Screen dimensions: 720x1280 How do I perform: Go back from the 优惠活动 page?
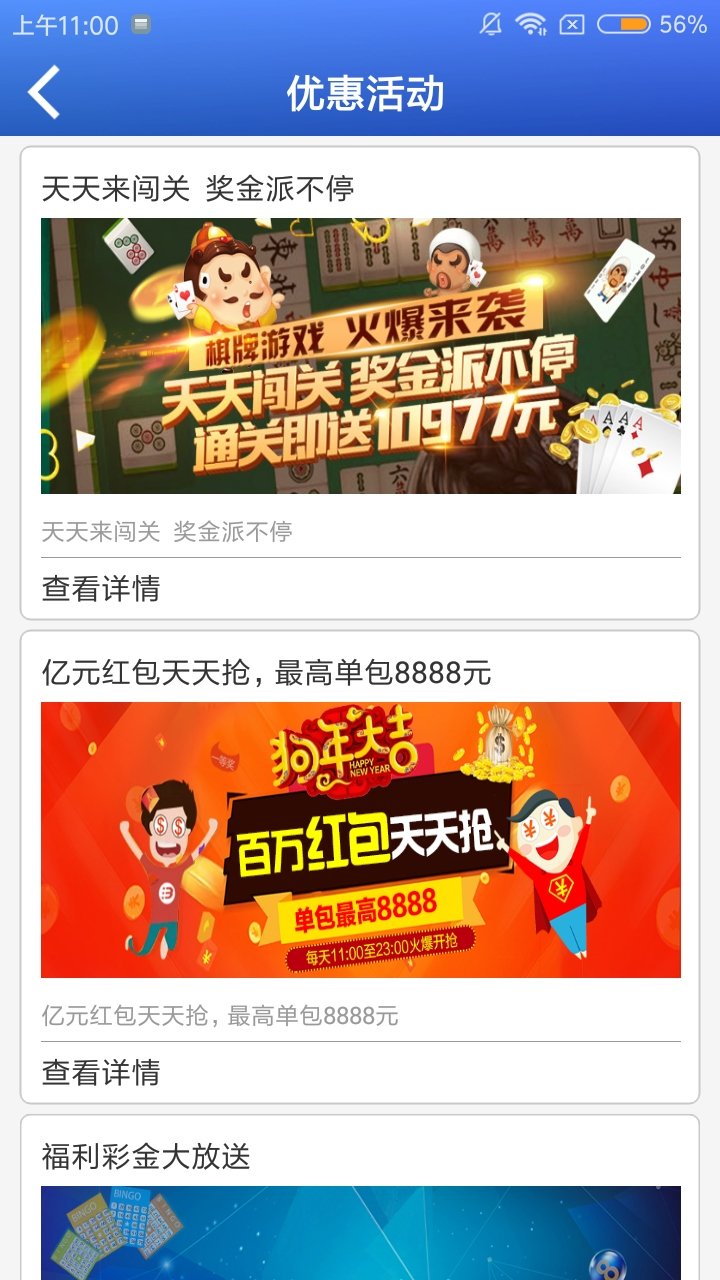point(44,93)
